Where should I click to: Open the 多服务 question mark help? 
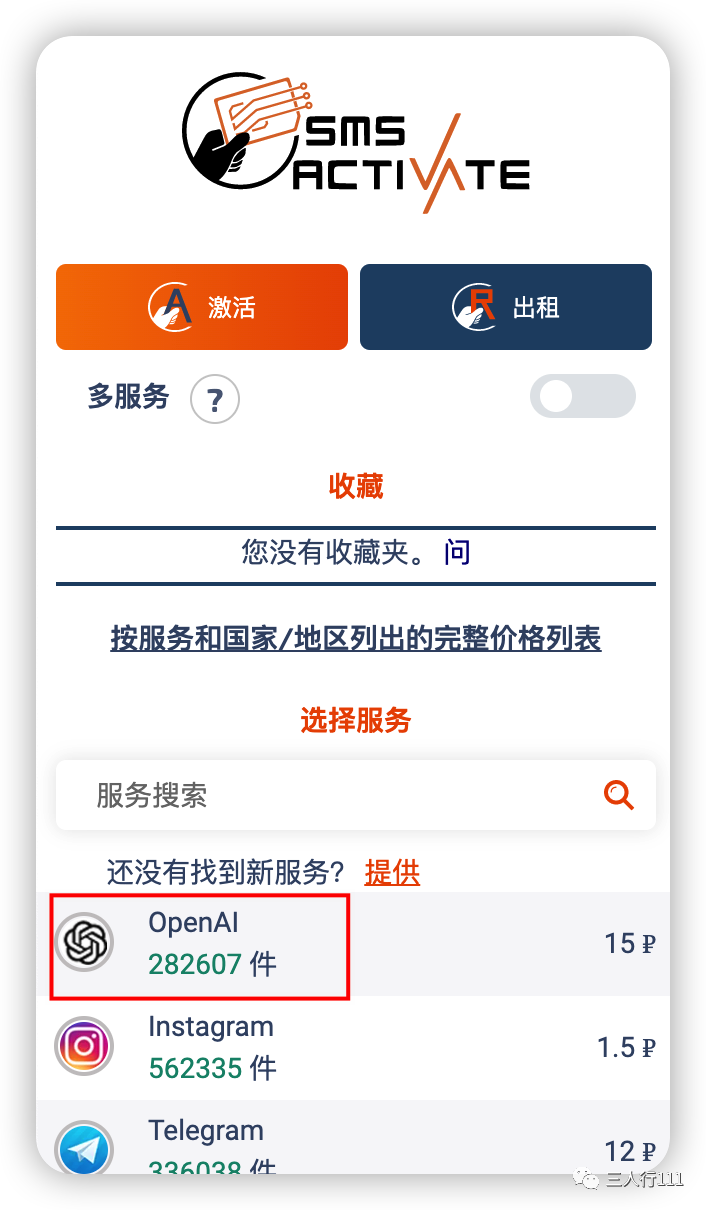[x=214, y=400]
